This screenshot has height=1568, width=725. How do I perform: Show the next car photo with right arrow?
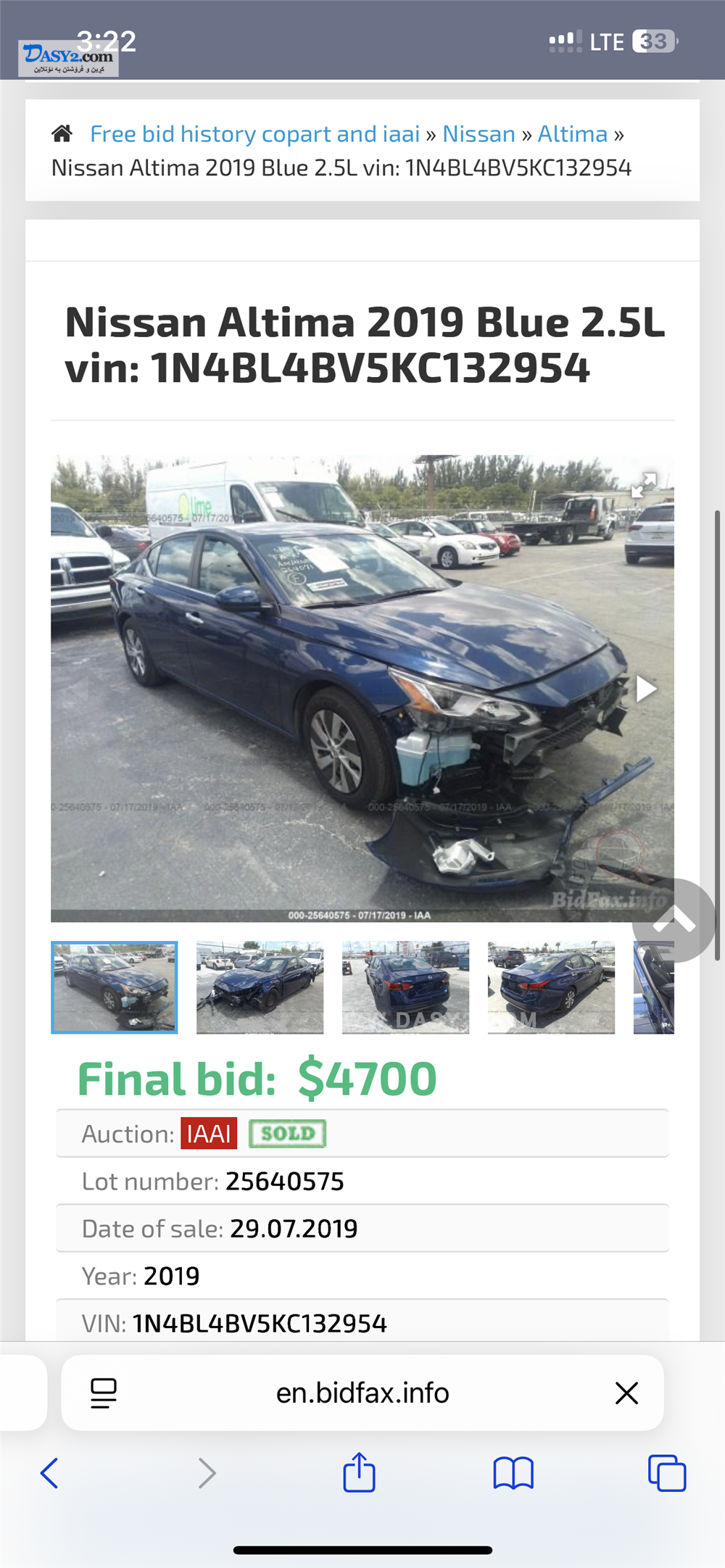point(645,689)
